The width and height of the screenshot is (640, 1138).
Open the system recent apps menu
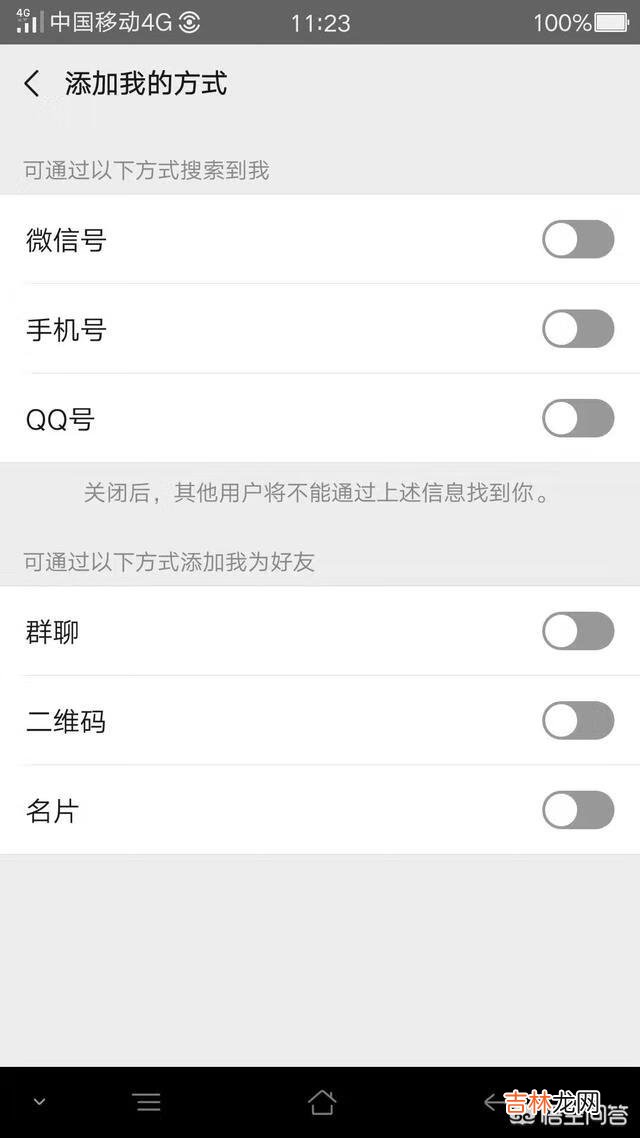click(147, 1102)
